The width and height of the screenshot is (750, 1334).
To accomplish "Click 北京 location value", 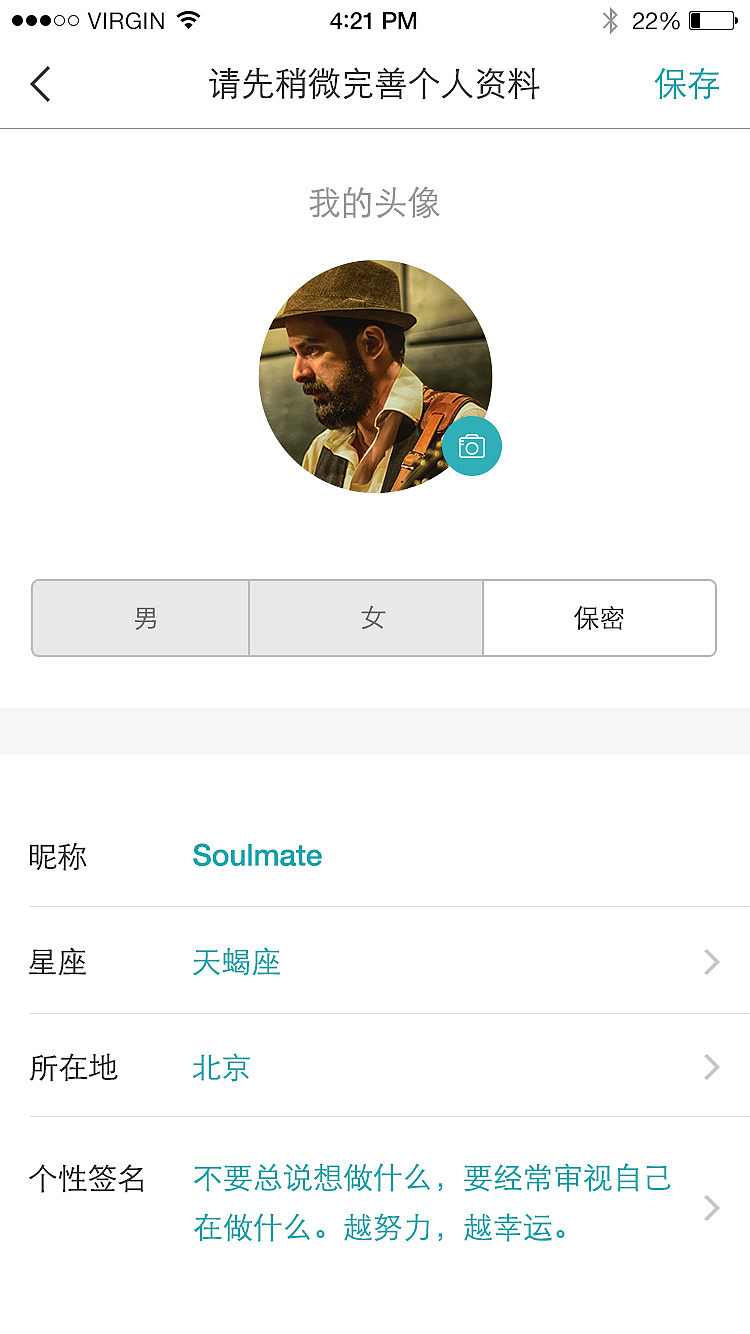I will pyautogui.click(x=220, y=1067).
